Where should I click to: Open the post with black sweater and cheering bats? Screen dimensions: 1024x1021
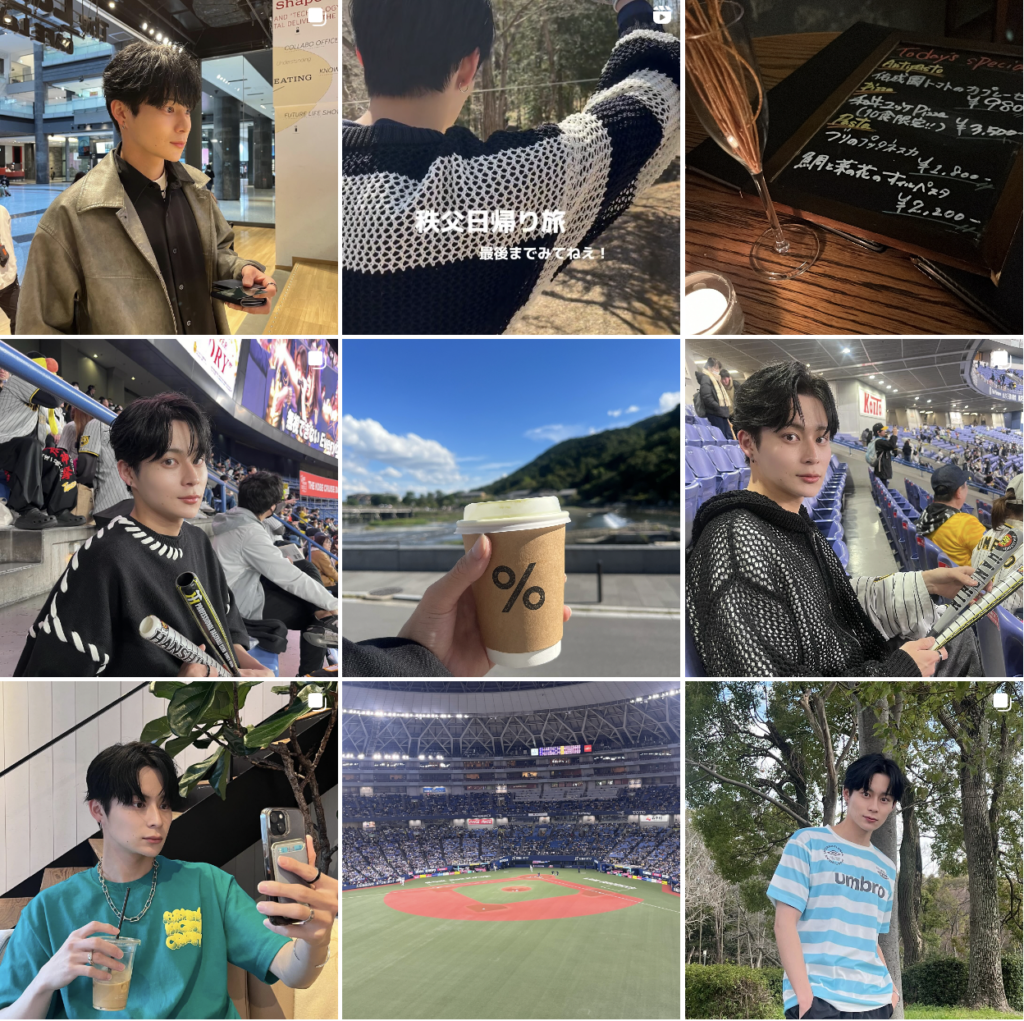pyautogui.click(x=168, y=508)
